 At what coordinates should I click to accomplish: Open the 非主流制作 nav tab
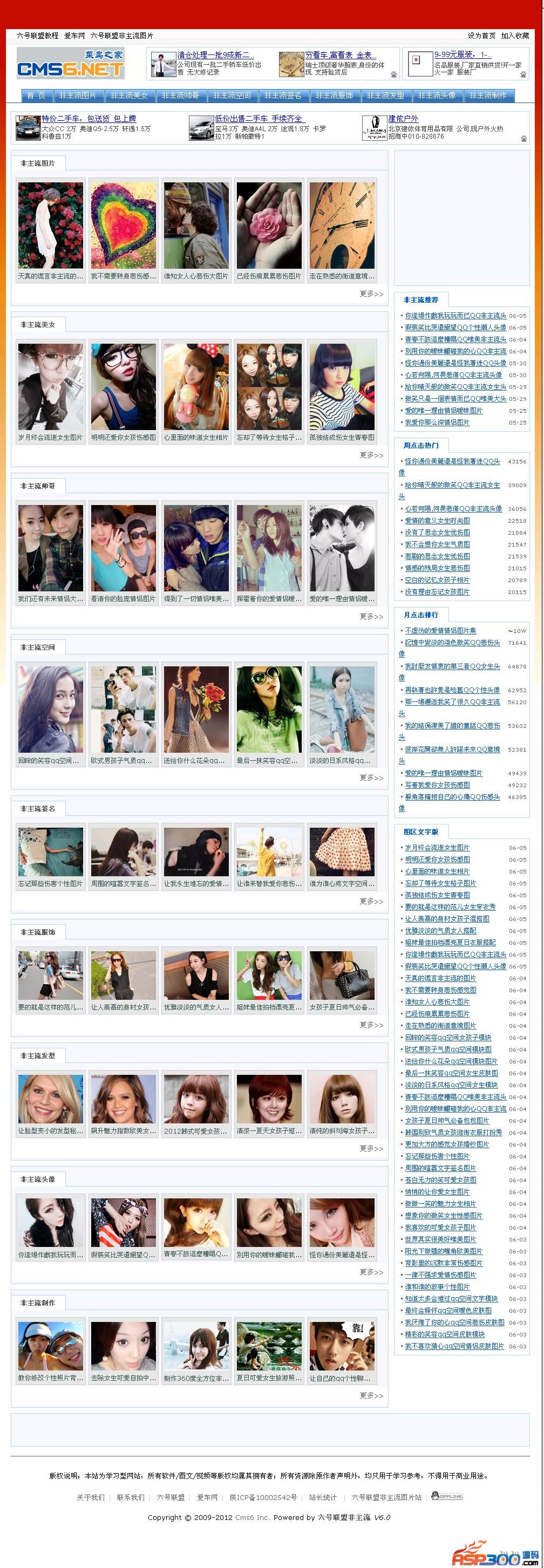point(487,96)
